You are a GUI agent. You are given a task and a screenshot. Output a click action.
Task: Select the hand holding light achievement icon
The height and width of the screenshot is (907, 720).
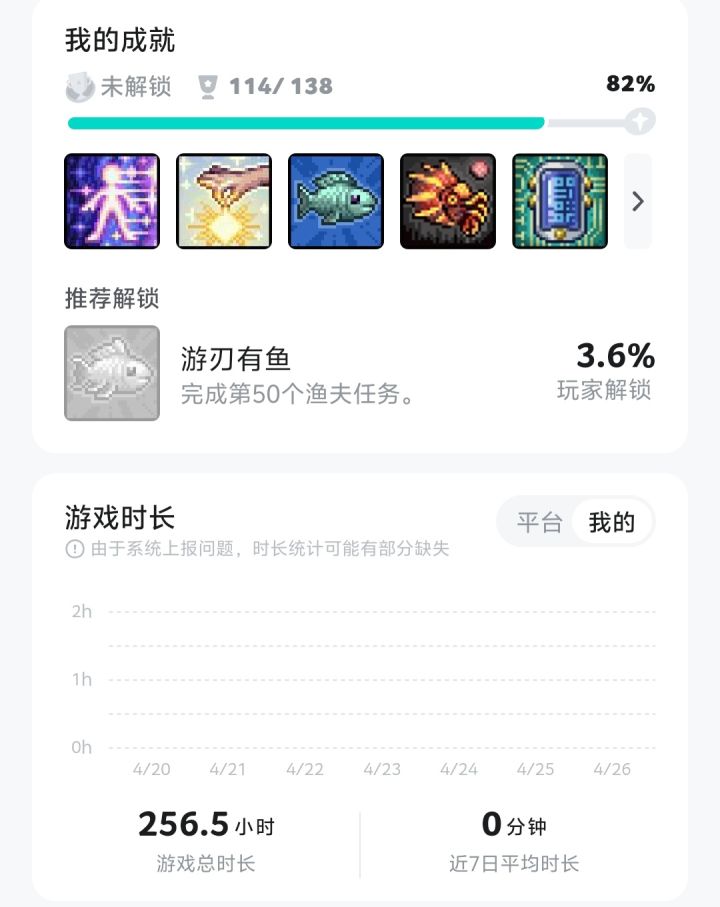pos(223,200)
